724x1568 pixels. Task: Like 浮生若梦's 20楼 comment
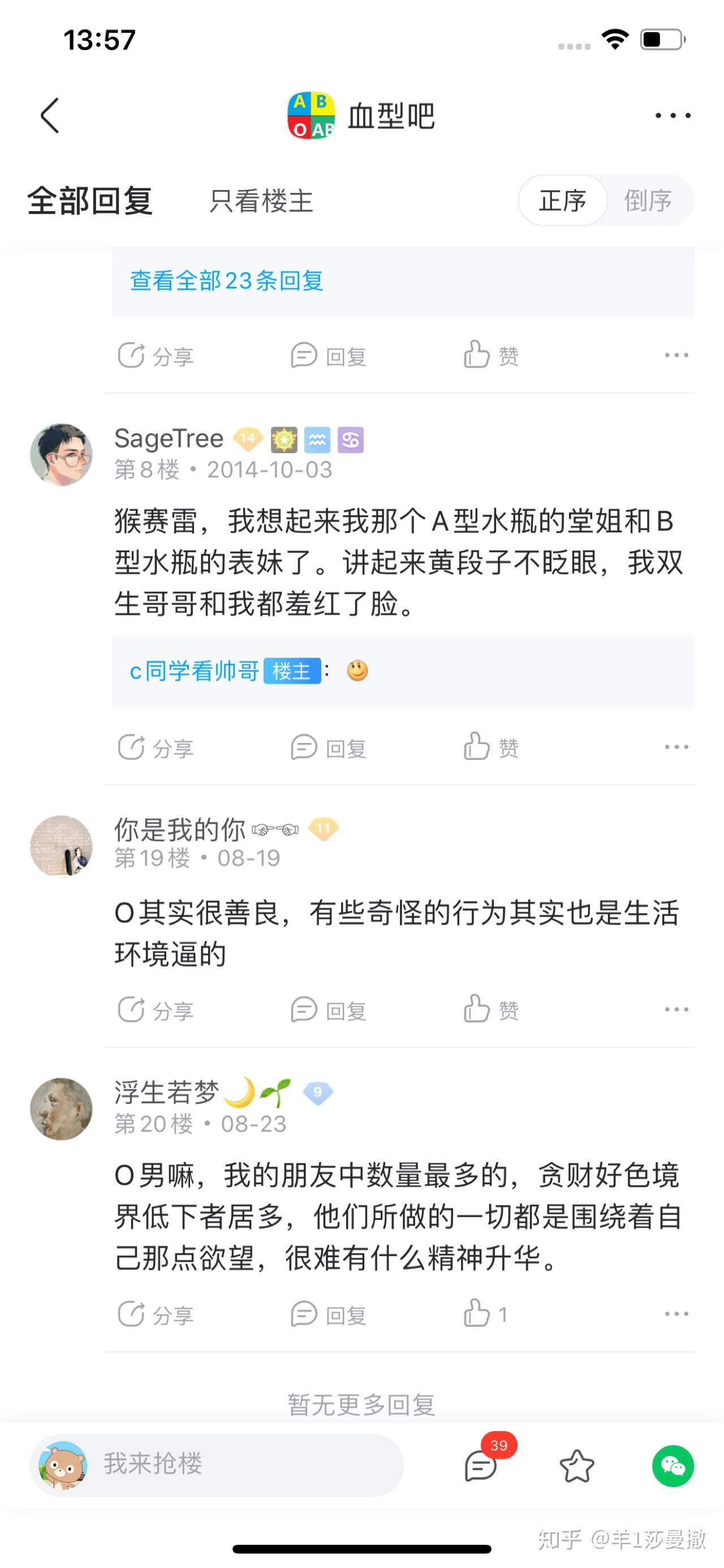[484, 1314]
